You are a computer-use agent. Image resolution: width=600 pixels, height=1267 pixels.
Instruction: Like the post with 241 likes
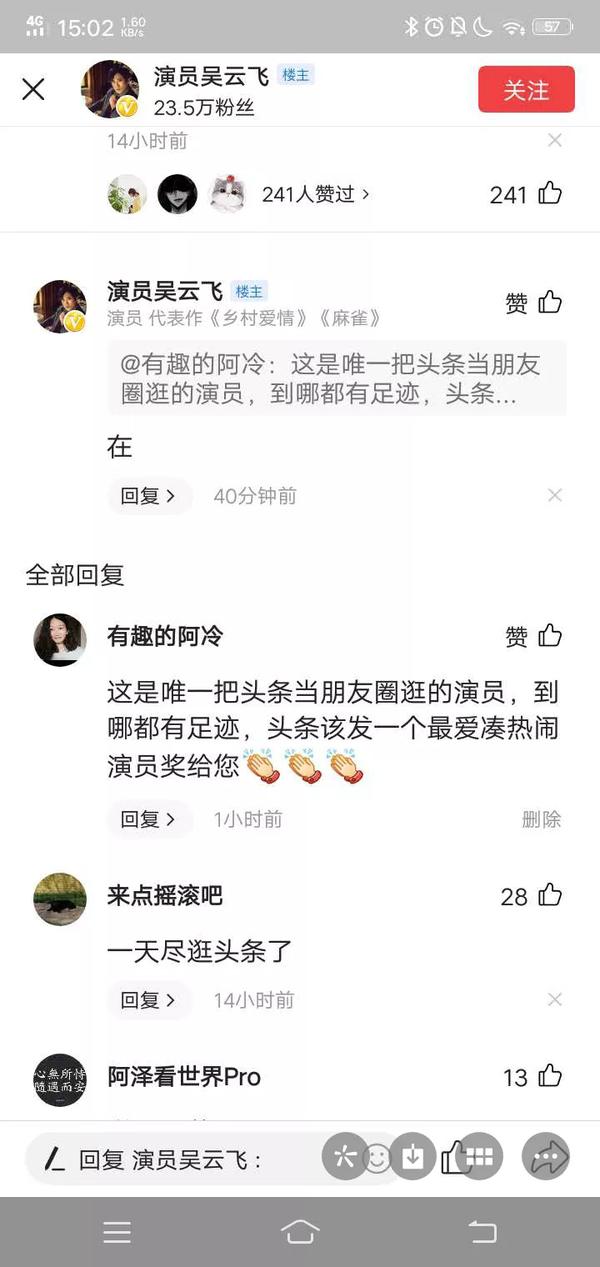point(549,194)
